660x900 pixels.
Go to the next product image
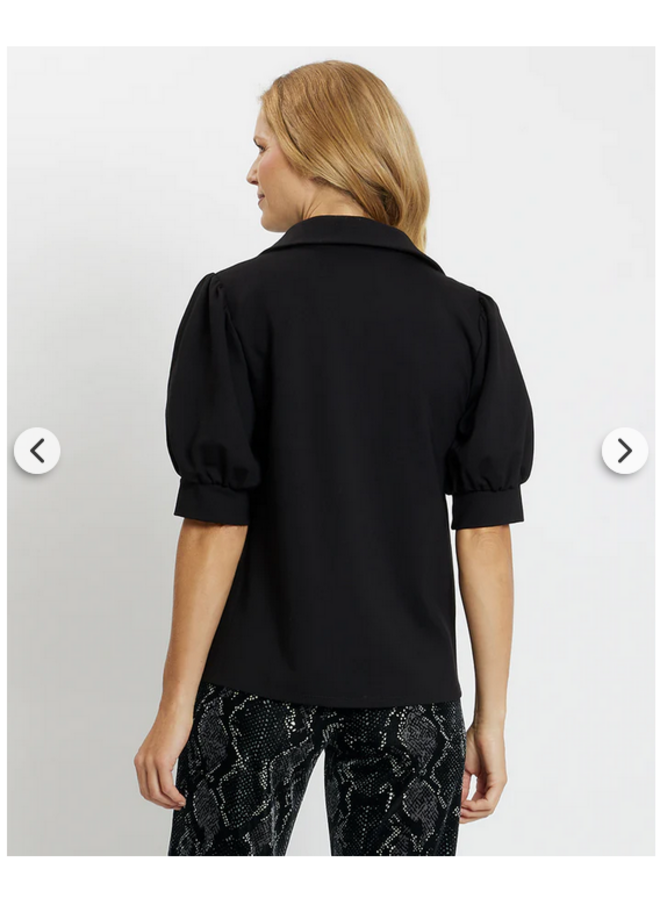624,451
